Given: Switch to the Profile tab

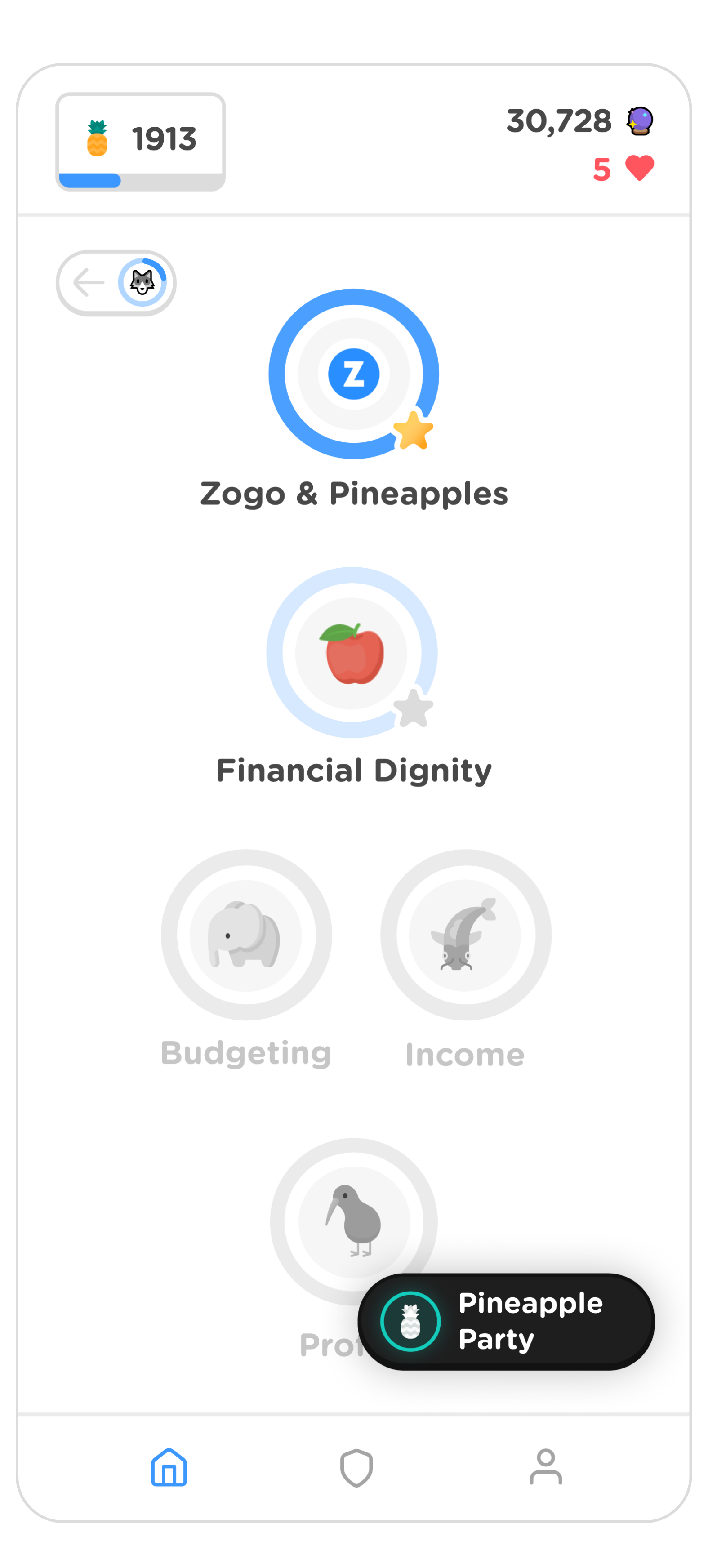Looking at the screenshot, I should point(545,1467).
